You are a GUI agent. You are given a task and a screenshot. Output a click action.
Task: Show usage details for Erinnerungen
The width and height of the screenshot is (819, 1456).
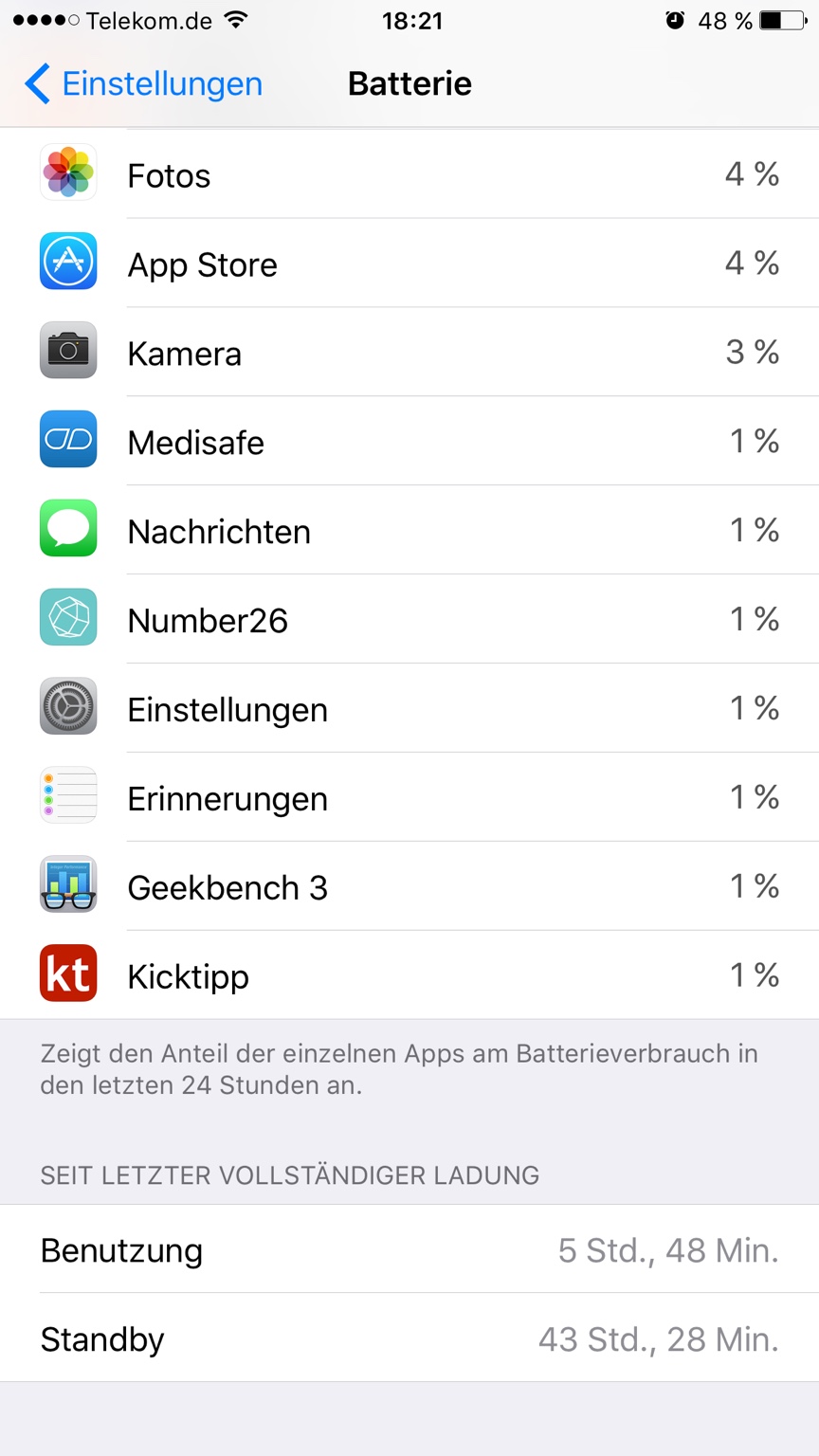coord(409,798)
